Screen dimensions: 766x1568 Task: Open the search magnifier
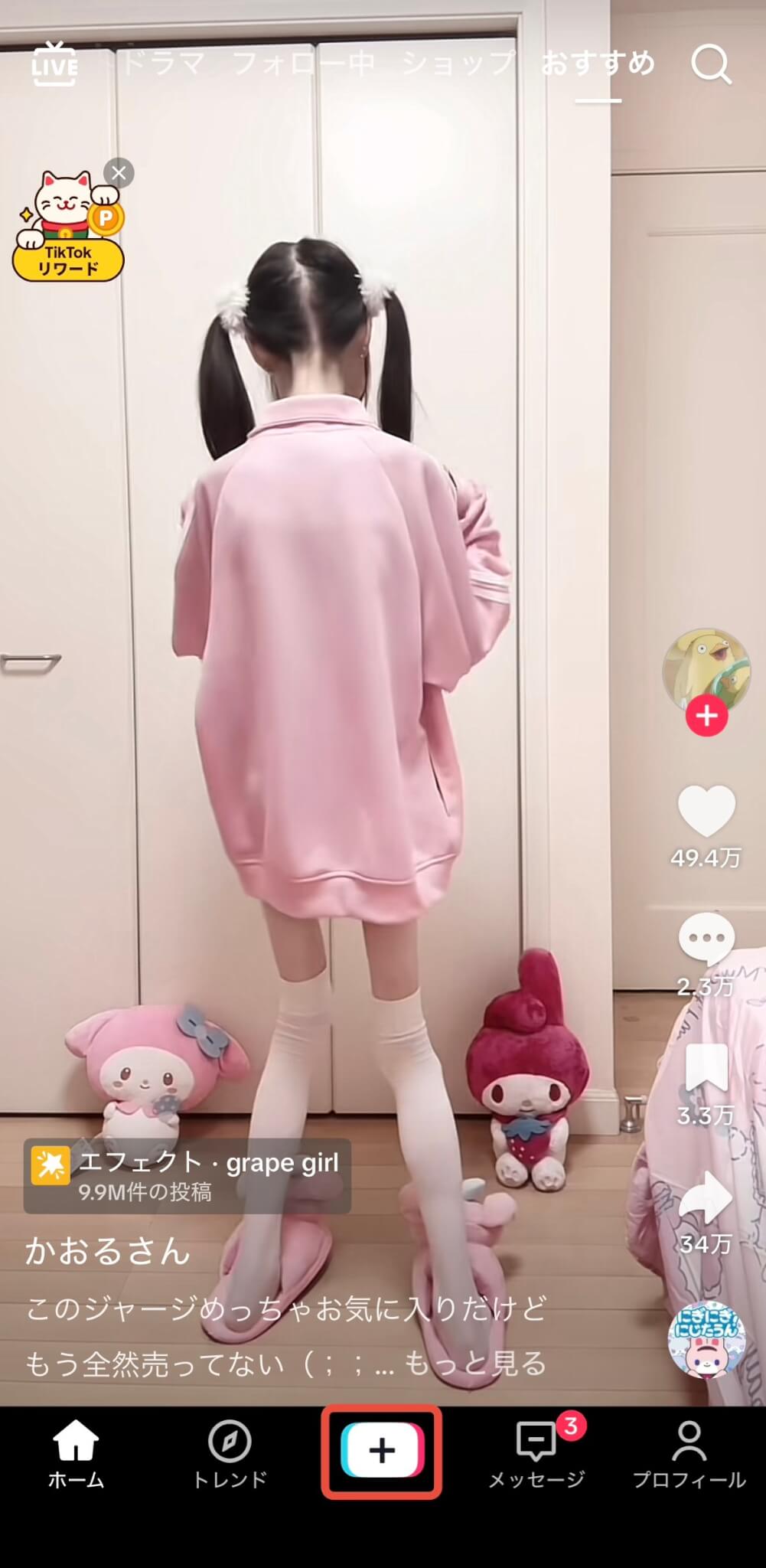pyautogui.click(x=711, y=65)
